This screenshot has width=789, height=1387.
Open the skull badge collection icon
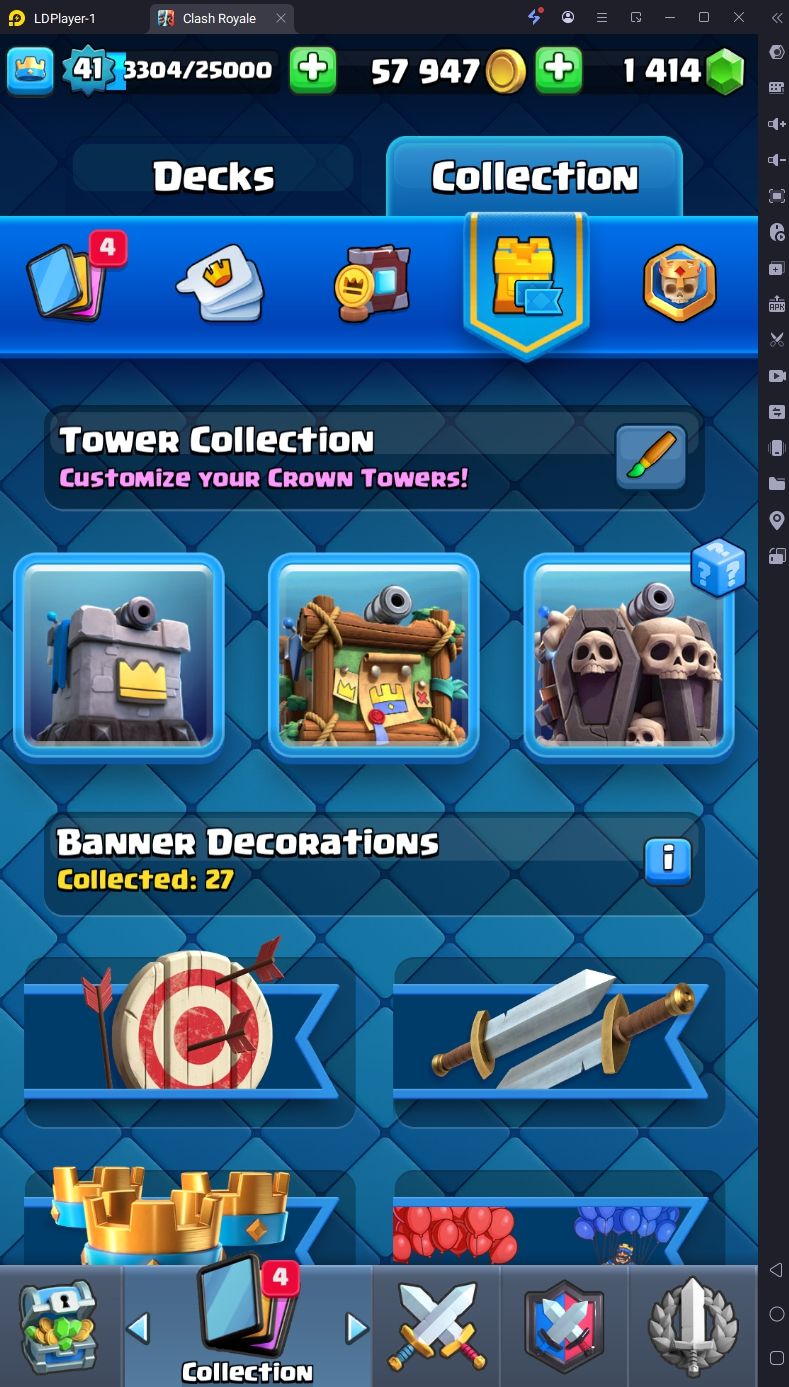(679, 282)
